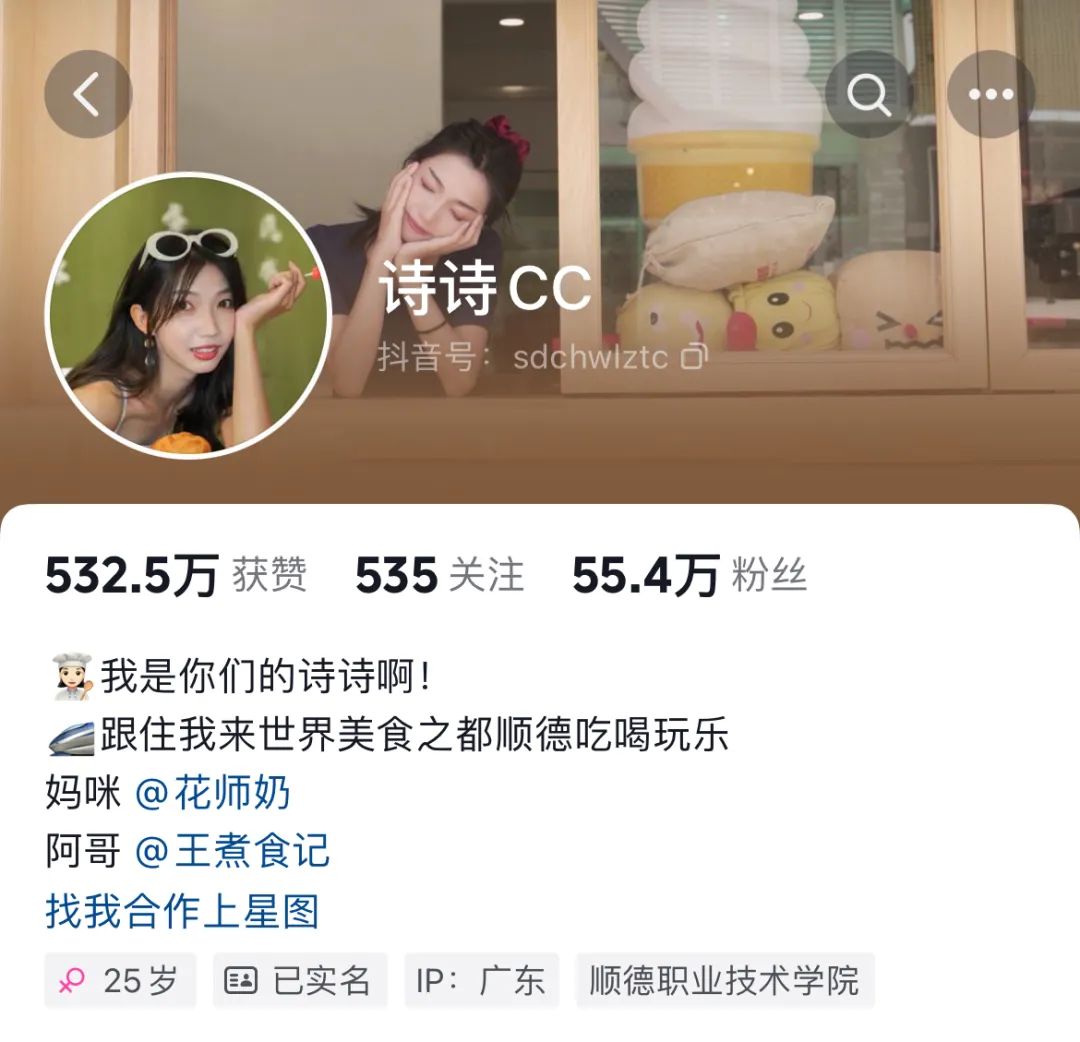View the profile avatar photo

click(188, 316)
